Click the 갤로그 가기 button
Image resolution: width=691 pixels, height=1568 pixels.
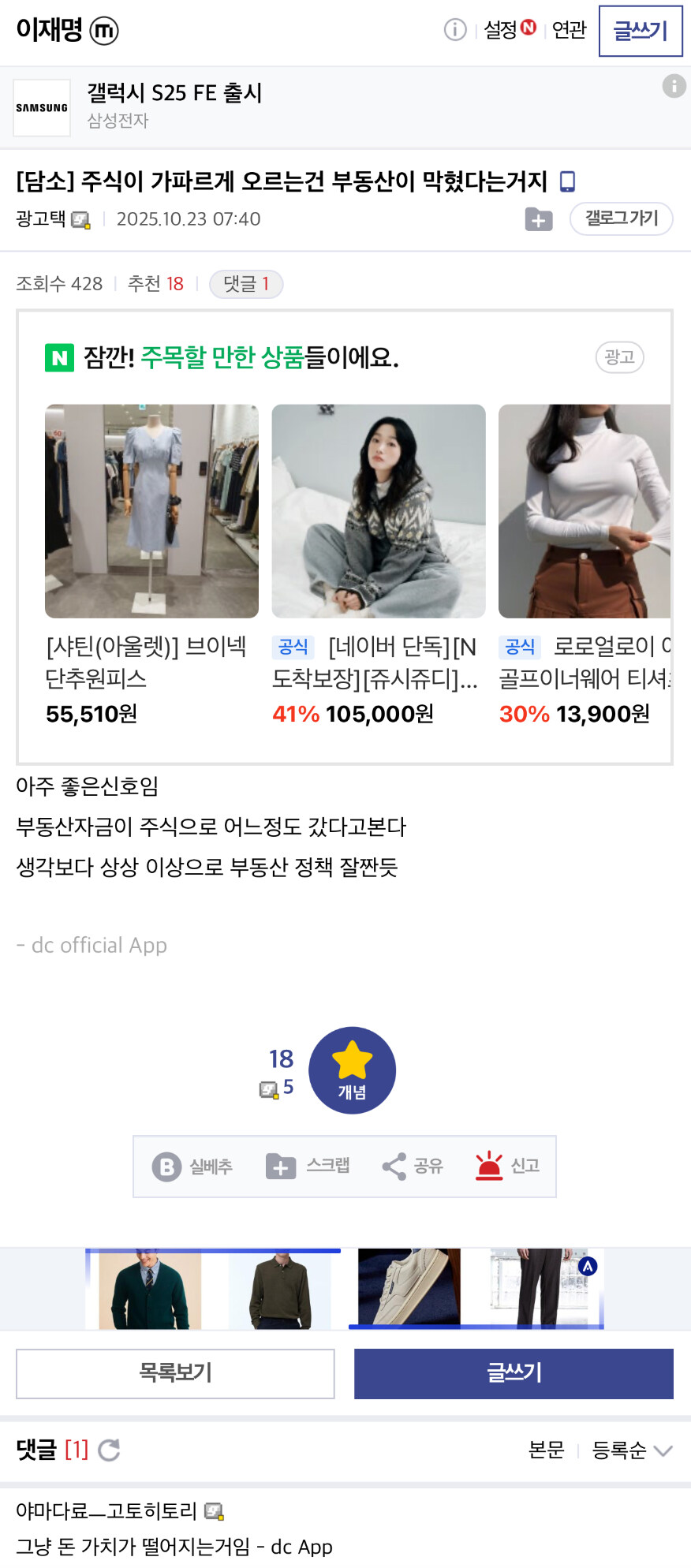pyautogui.click(x=621, y=218)
